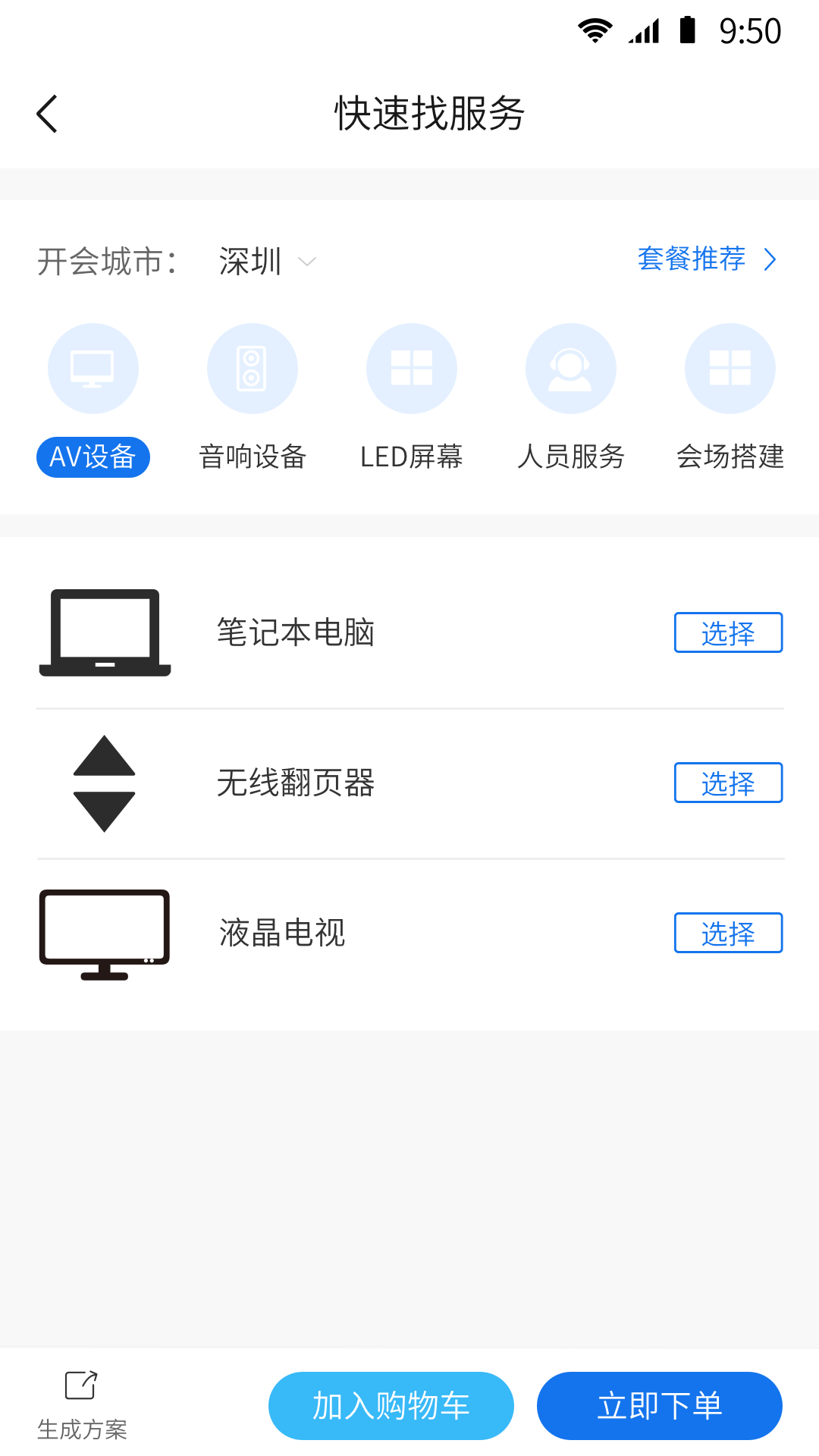Tap the back arrow at top left

pyautogui.click(x=47, y=112)
